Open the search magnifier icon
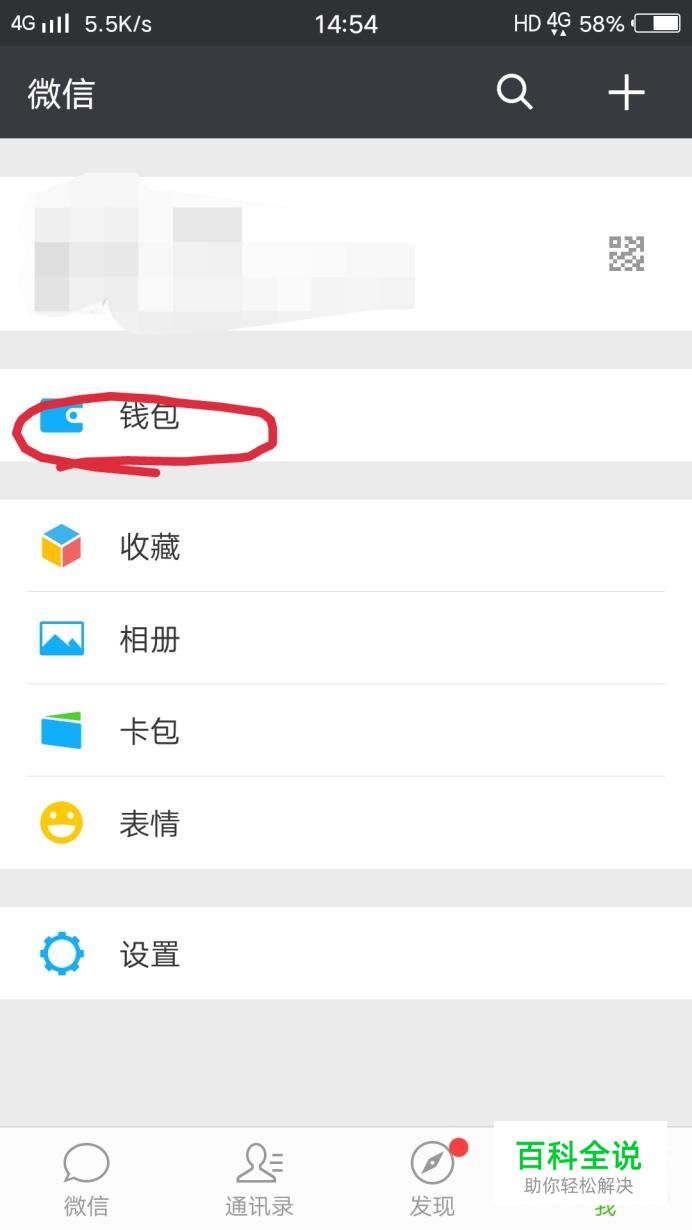Image resolution: width=692 pixels, height=1230 pixels. tap(515, 93)
